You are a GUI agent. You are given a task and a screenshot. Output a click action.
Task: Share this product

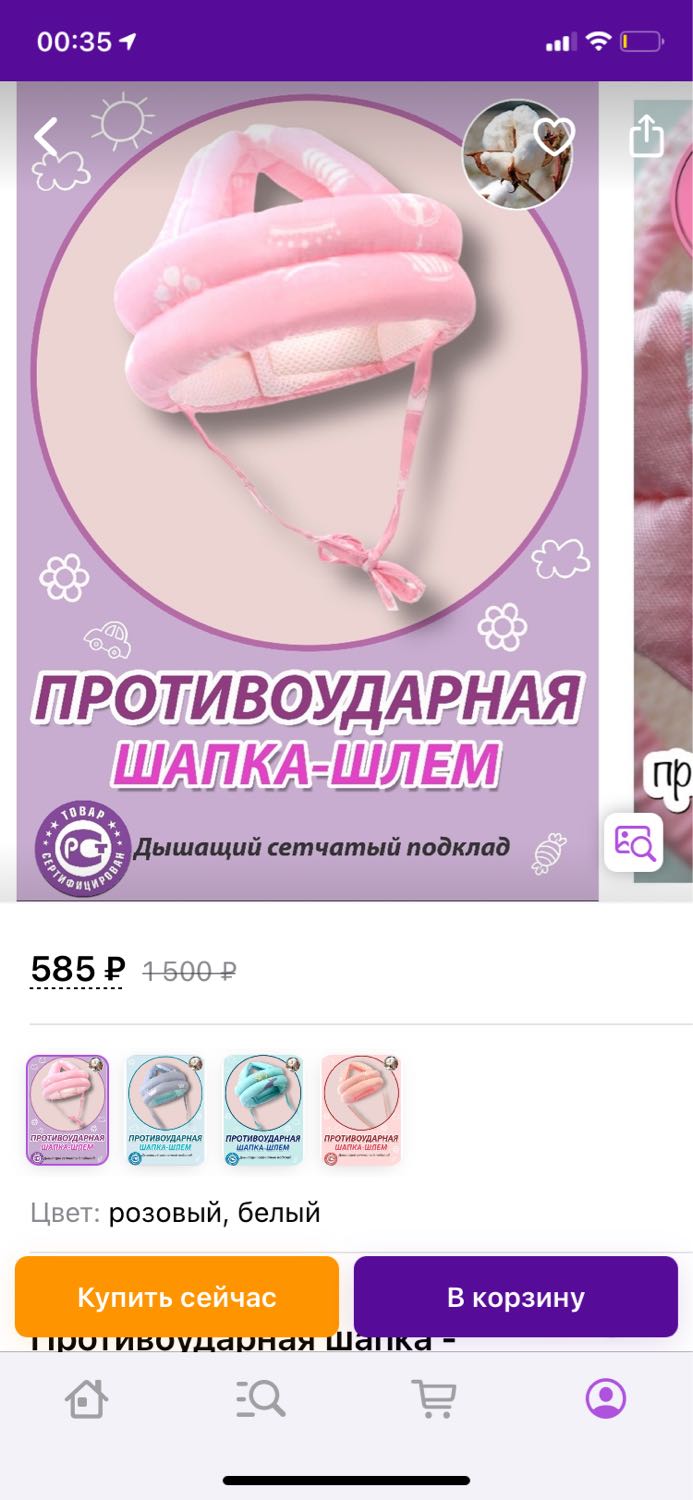click(647, 136)
